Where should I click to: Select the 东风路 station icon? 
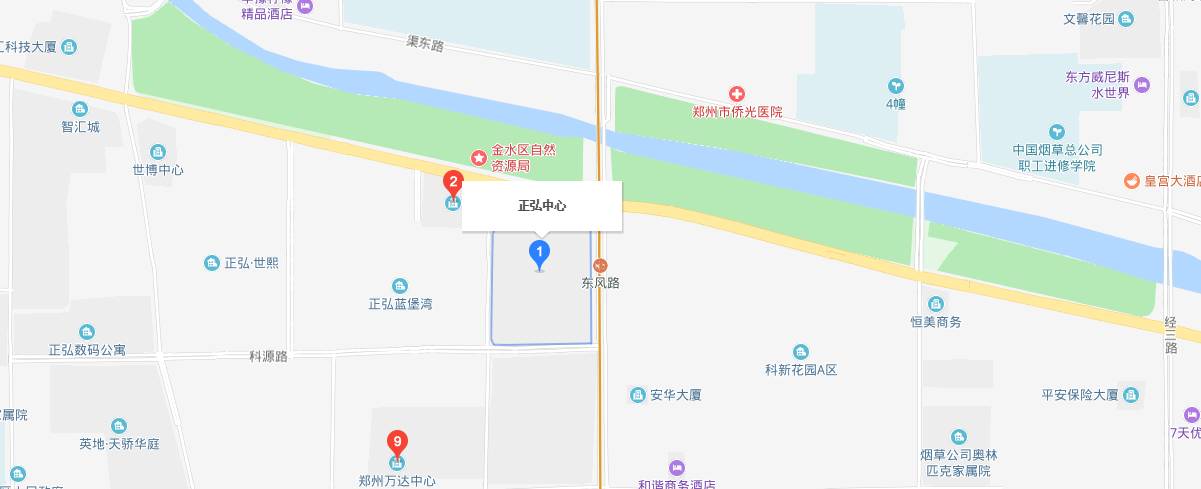click(600, 266)
